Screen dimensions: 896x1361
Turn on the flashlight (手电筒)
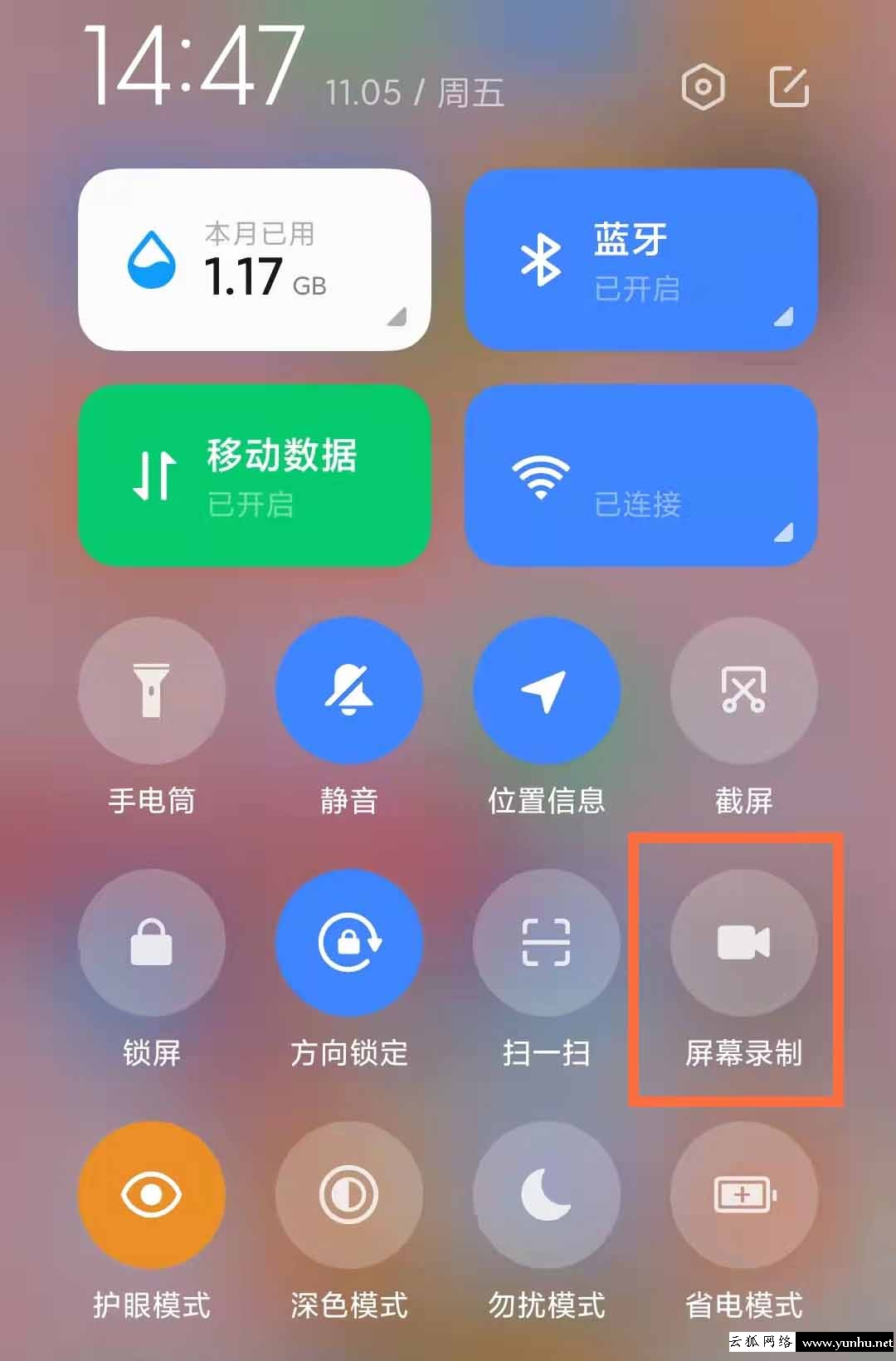[152, 690]
